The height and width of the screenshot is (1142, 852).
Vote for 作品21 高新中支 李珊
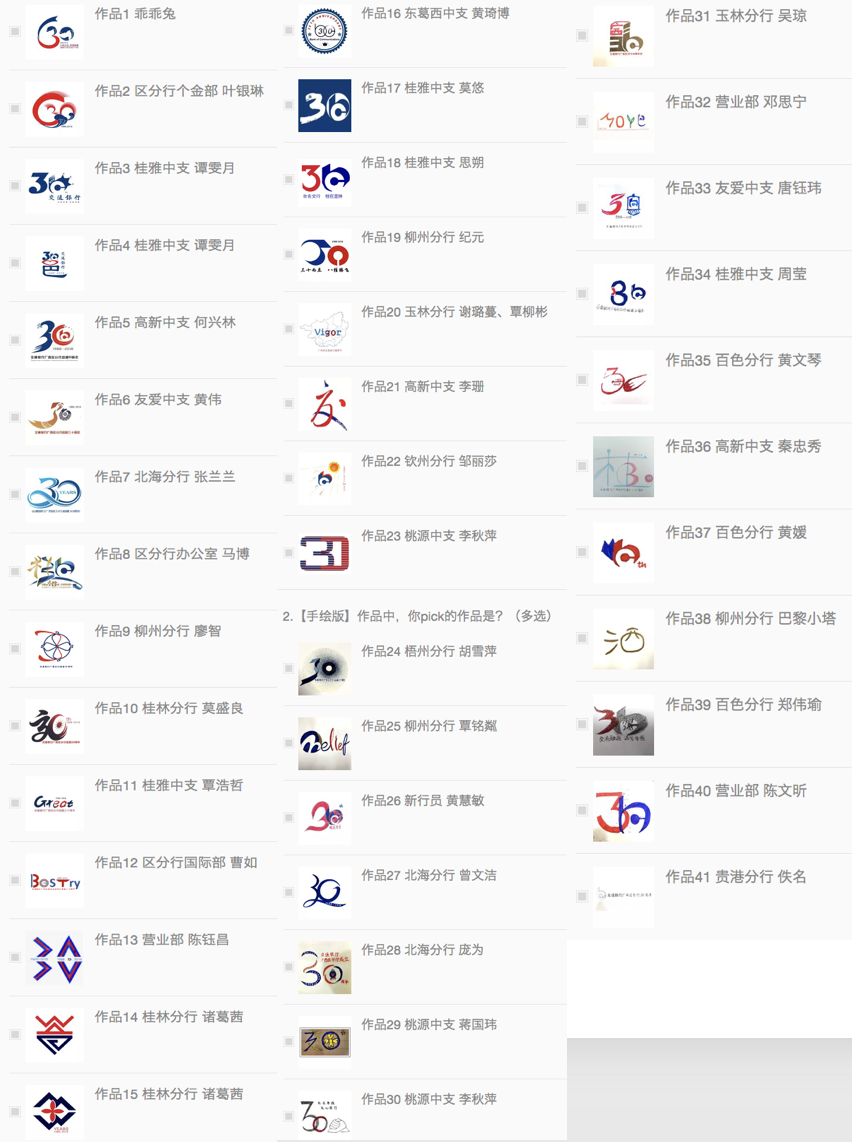click(x=288, y=403)
